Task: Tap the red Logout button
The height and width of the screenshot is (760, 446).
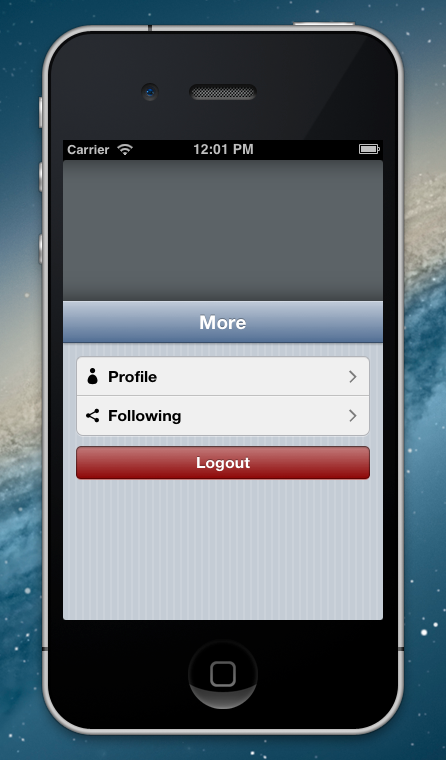Action: (x=223, y=462)
